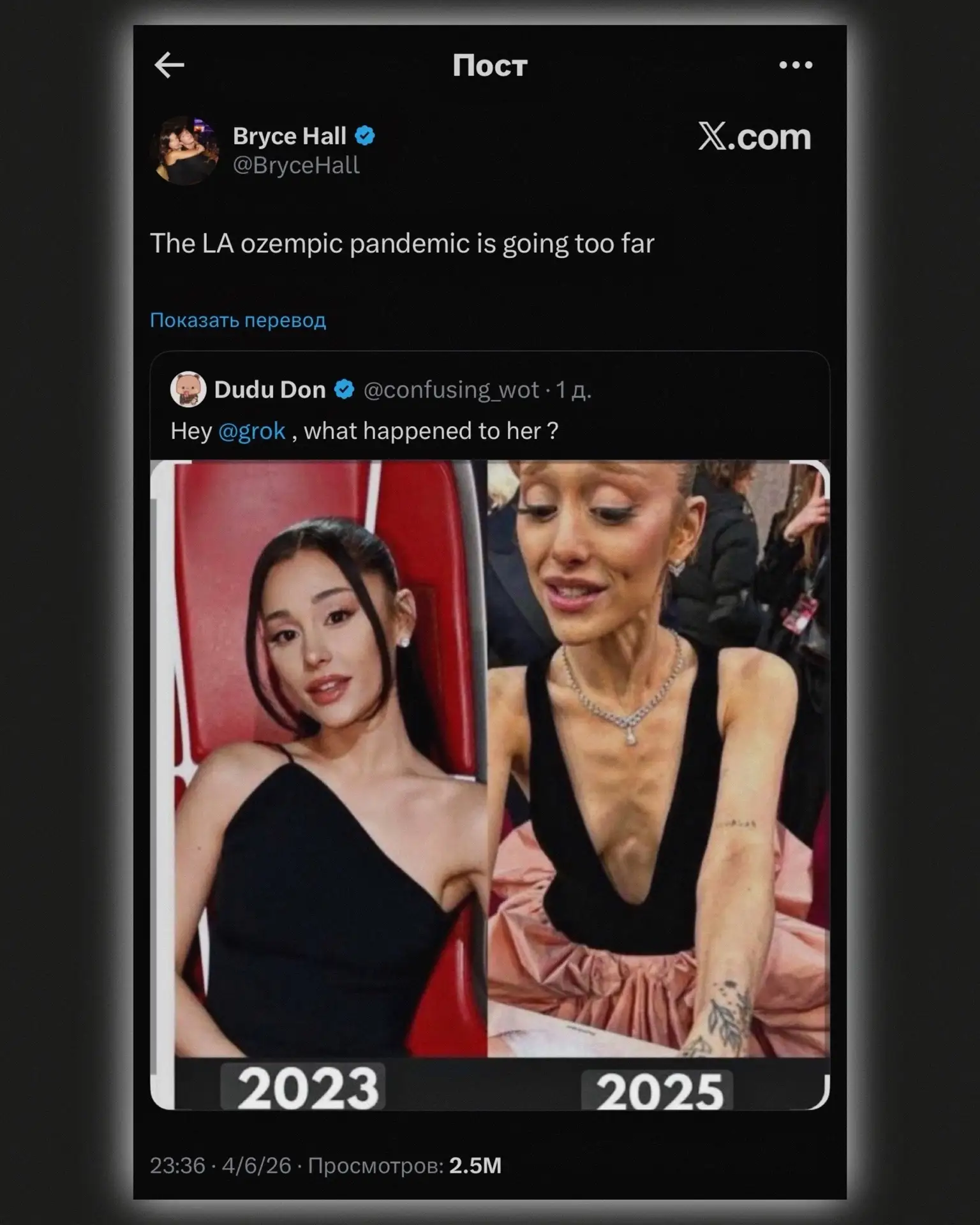Go back using the arrow at top
Image resolution: width=980 pixels, height=1225 pixels.
(x=169, y=65)
